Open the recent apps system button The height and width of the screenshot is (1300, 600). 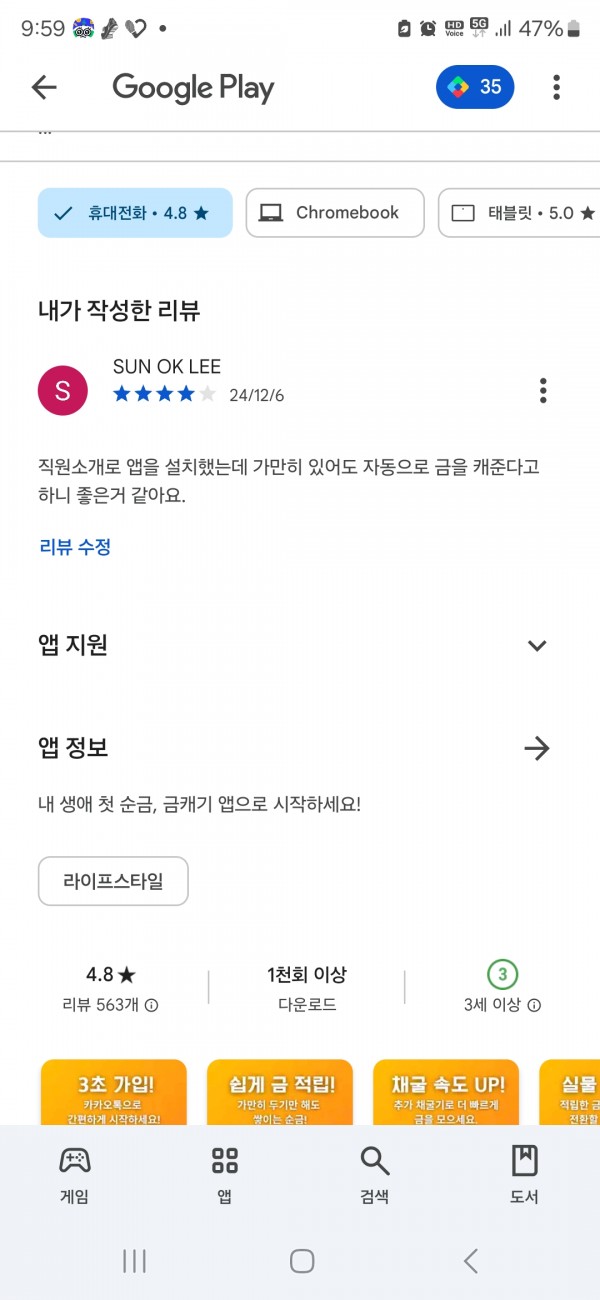(x=134, y=1261)
